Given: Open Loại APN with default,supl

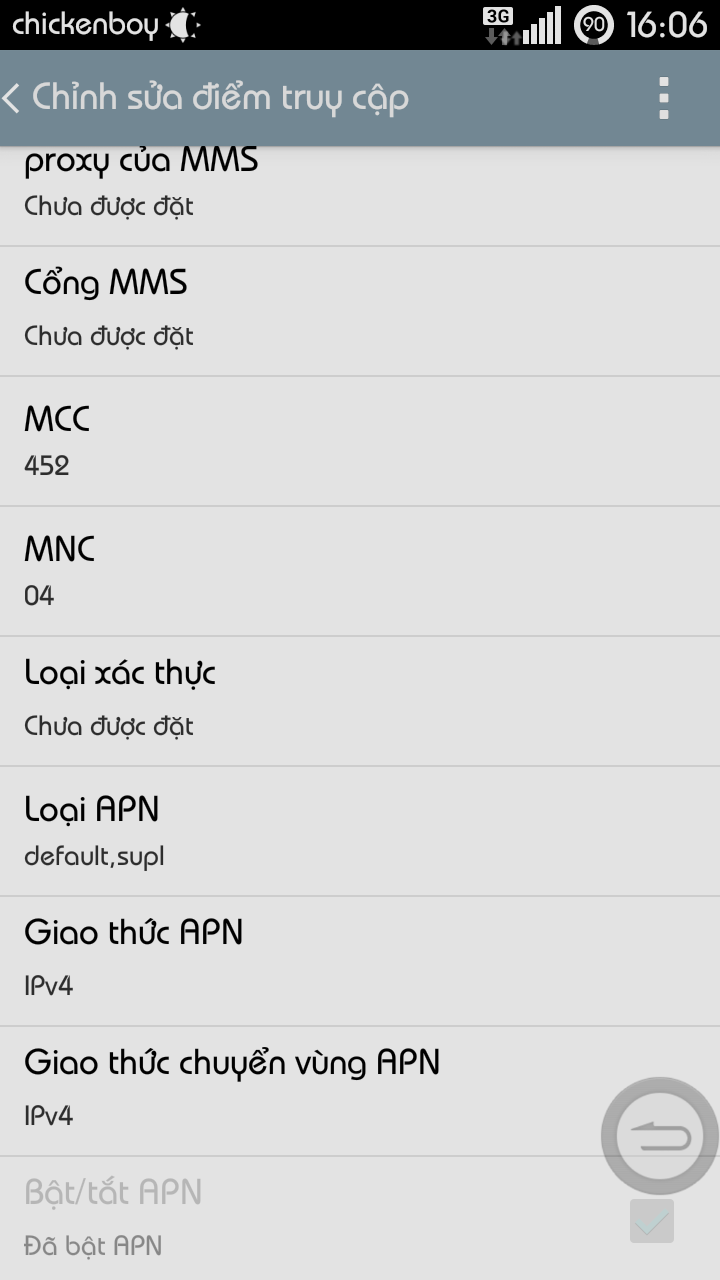Looking at the screenshot, I should 360,831.
